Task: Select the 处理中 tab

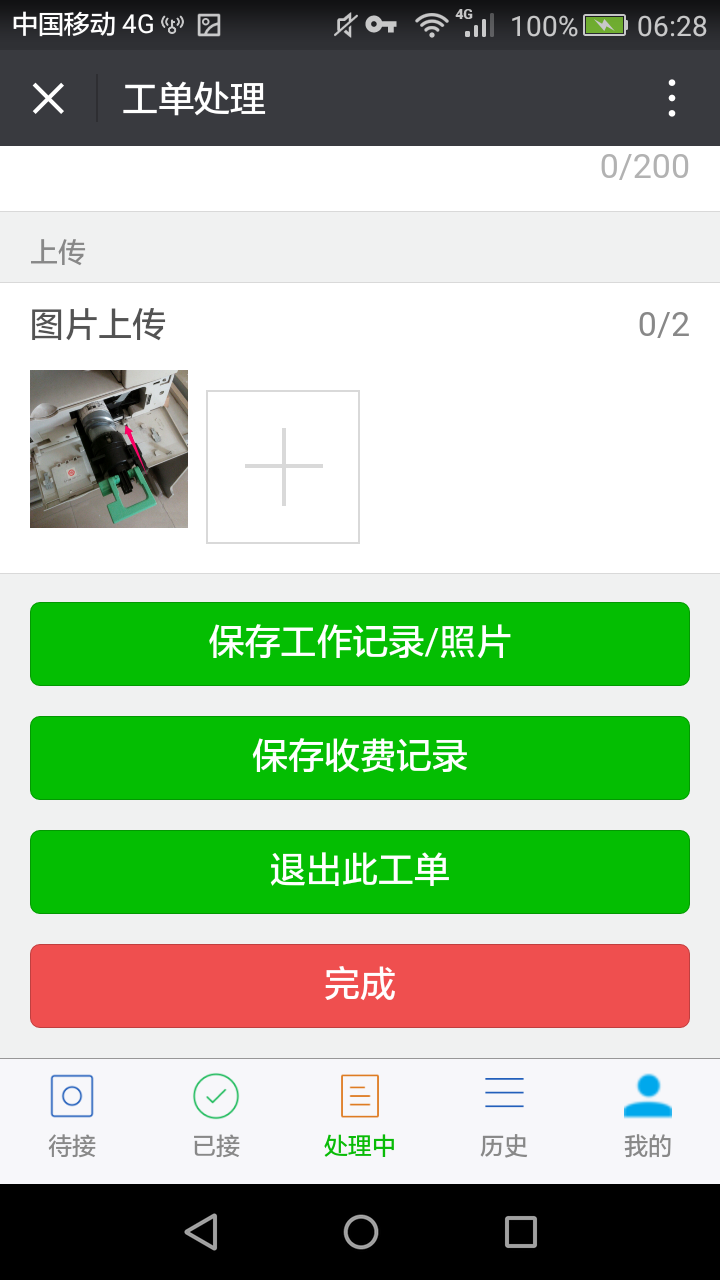Action: pyautogui.click(x=360, y=1116)
